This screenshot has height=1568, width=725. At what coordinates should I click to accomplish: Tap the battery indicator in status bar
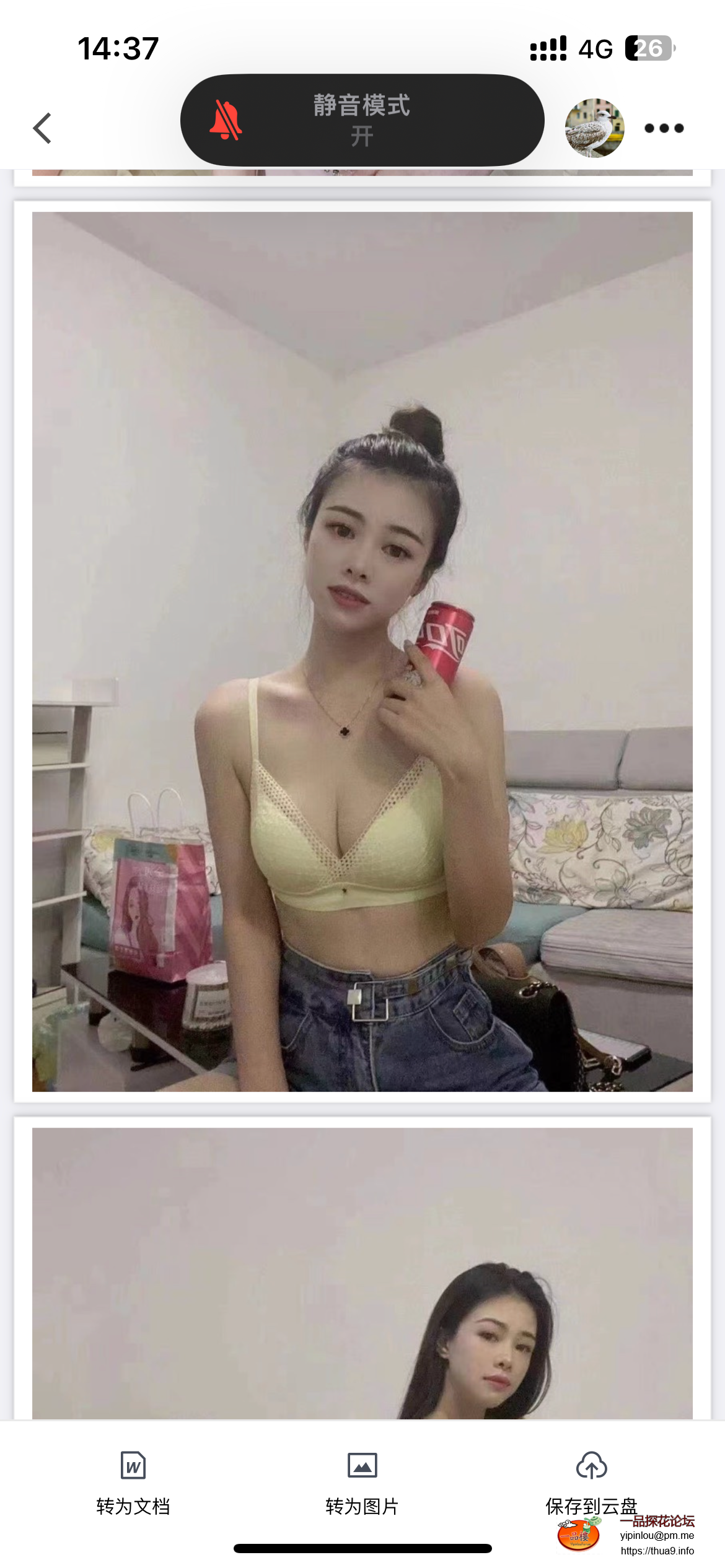click(x=648, y=48)
